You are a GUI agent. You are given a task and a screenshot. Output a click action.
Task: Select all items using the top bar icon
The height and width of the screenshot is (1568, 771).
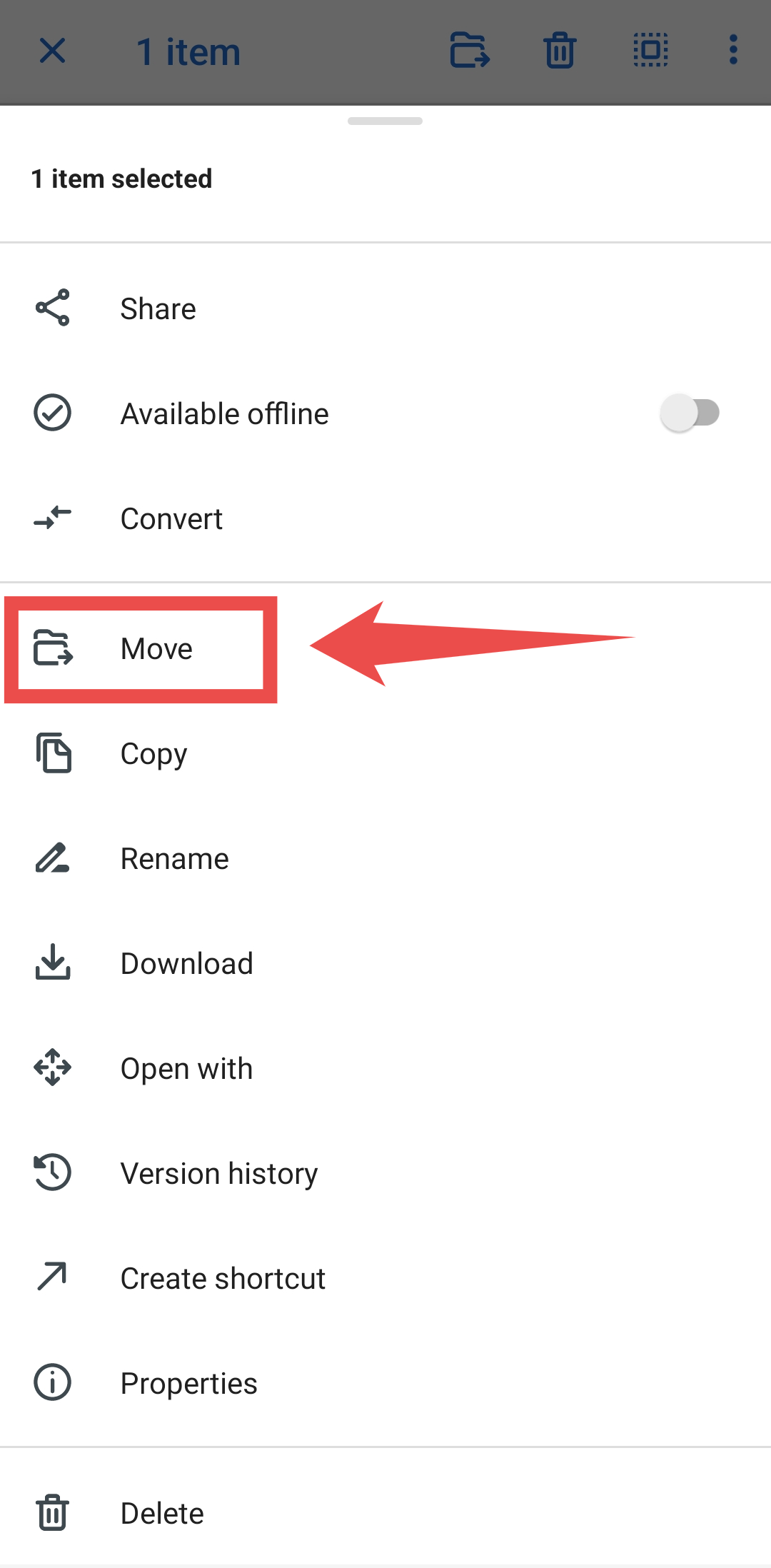click(x=650, y=51)
